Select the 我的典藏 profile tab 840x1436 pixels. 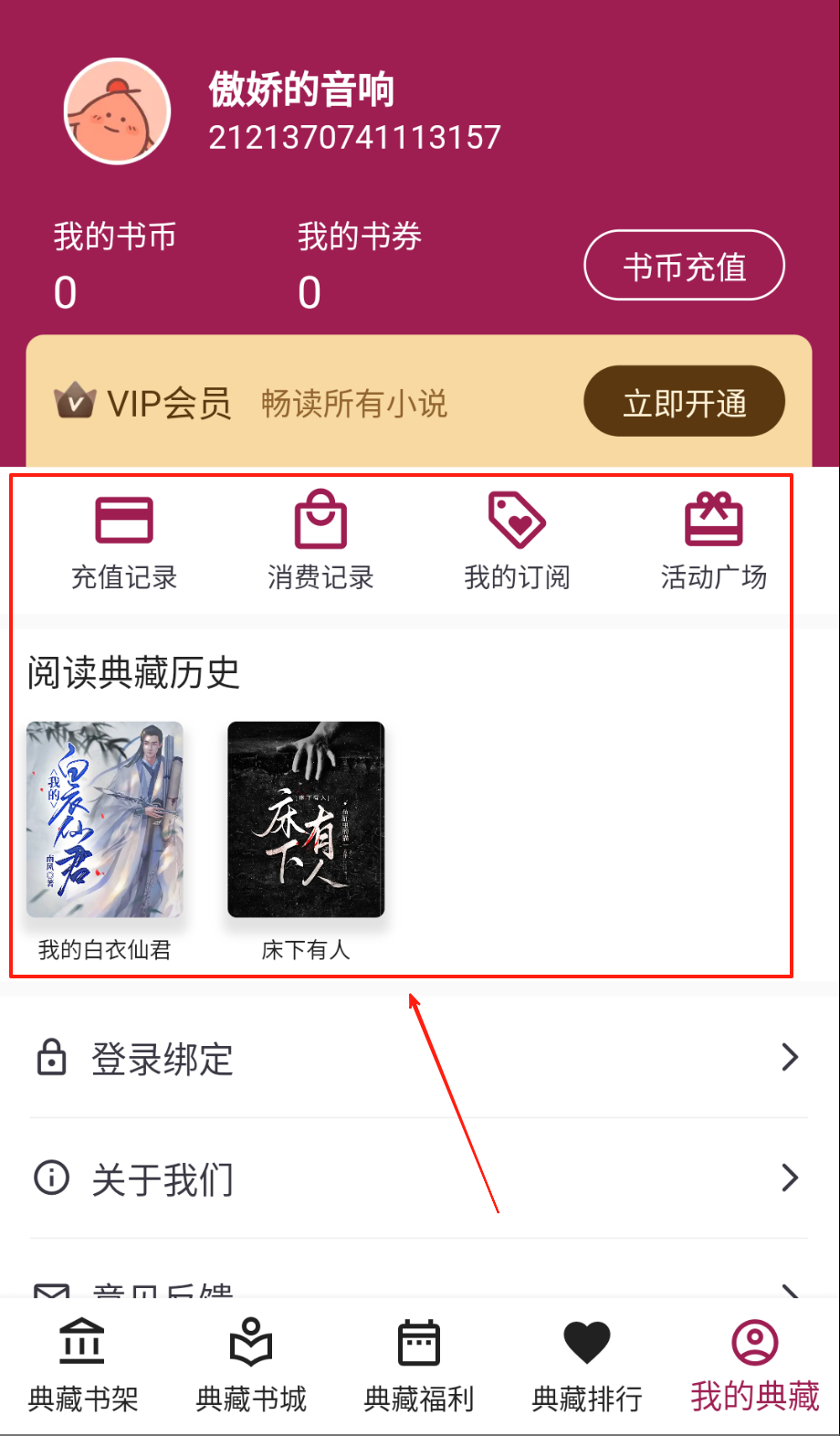pos(755,1365)
